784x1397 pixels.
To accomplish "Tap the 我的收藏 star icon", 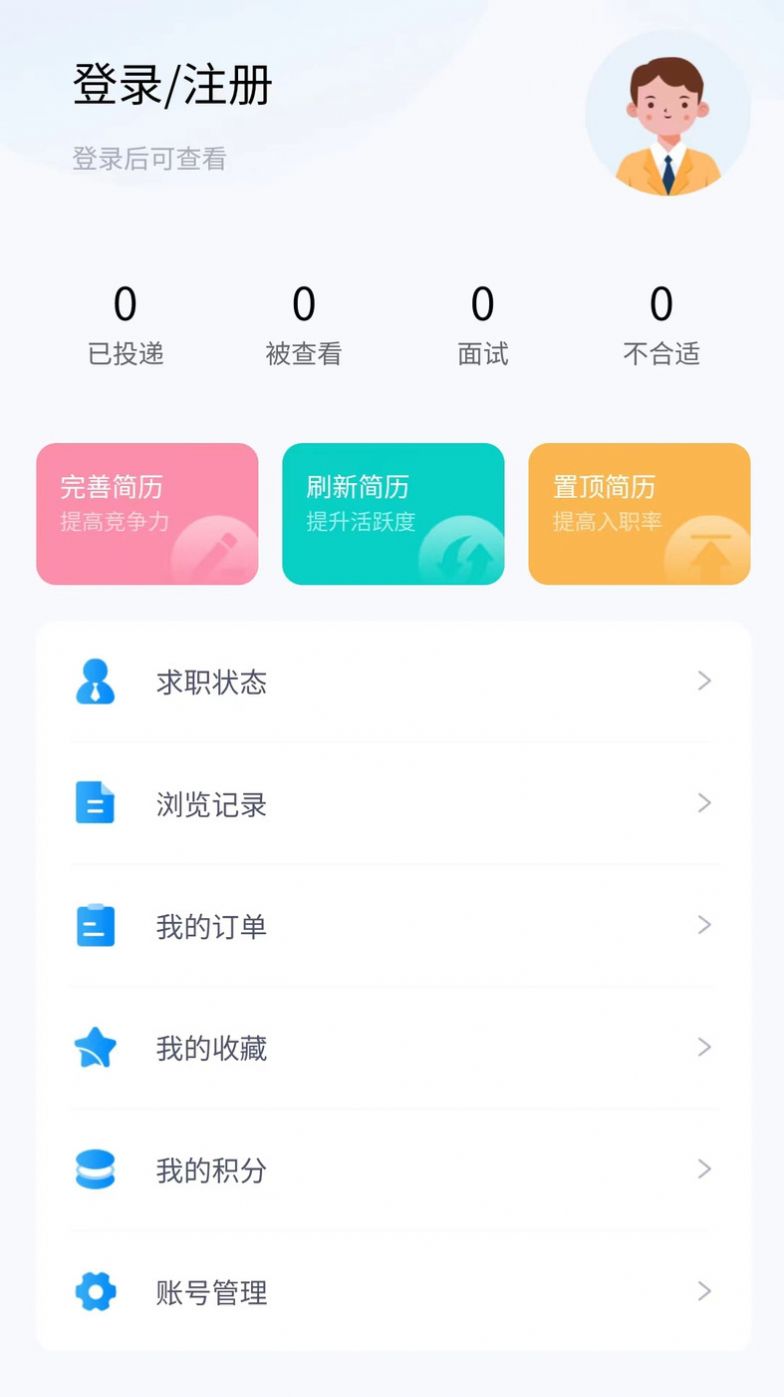I will tap(94, 1047).
